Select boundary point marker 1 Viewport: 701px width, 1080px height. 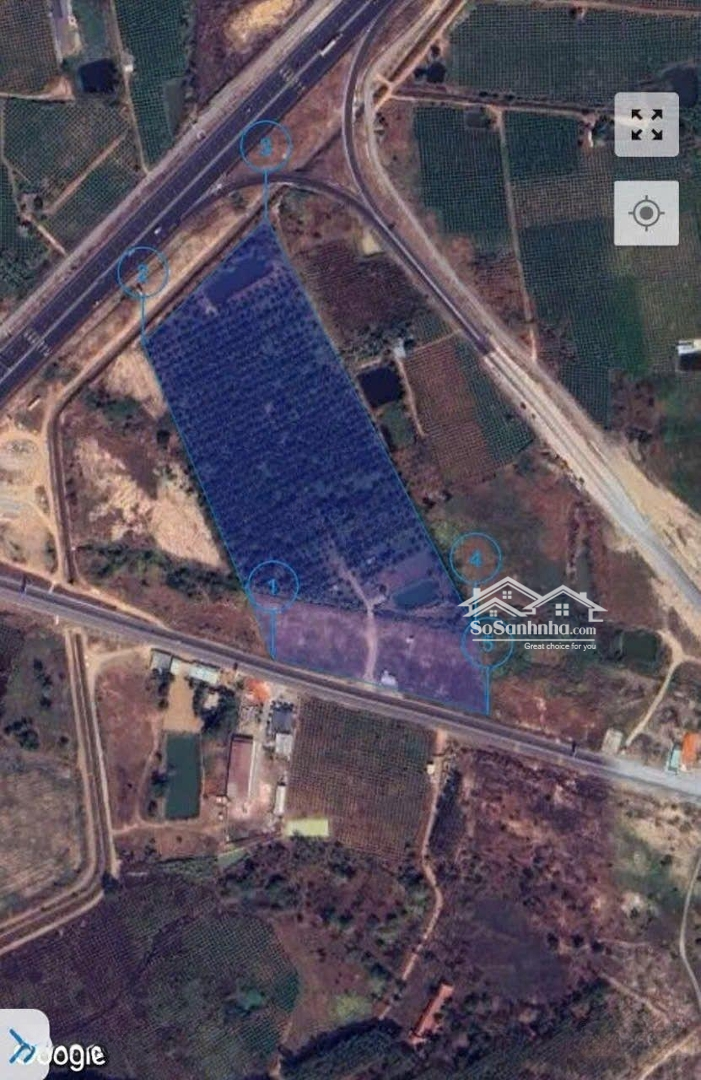[273, 587]
